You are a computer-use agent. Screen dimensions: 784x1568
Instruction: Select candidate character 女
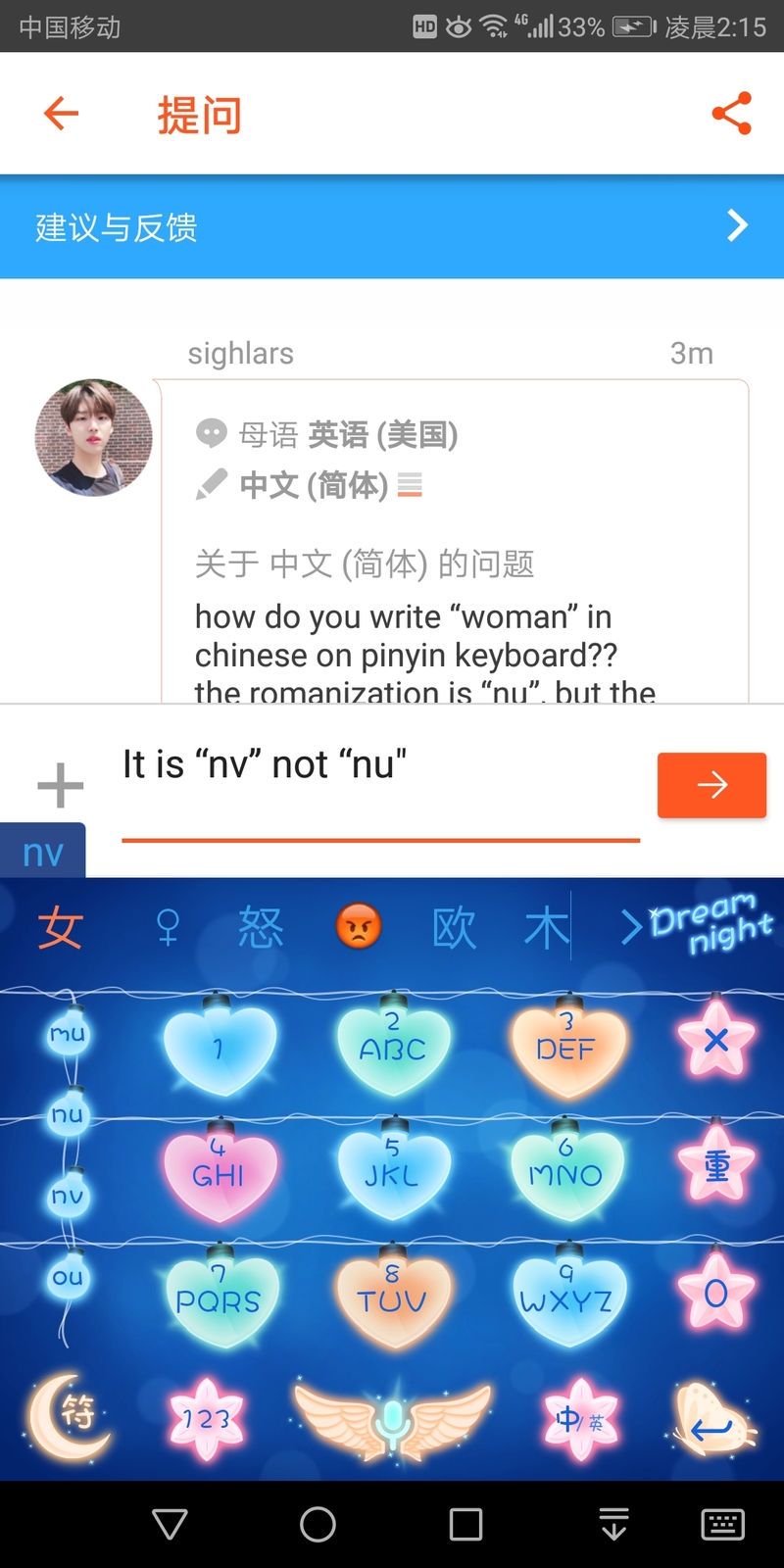[61, 927]
